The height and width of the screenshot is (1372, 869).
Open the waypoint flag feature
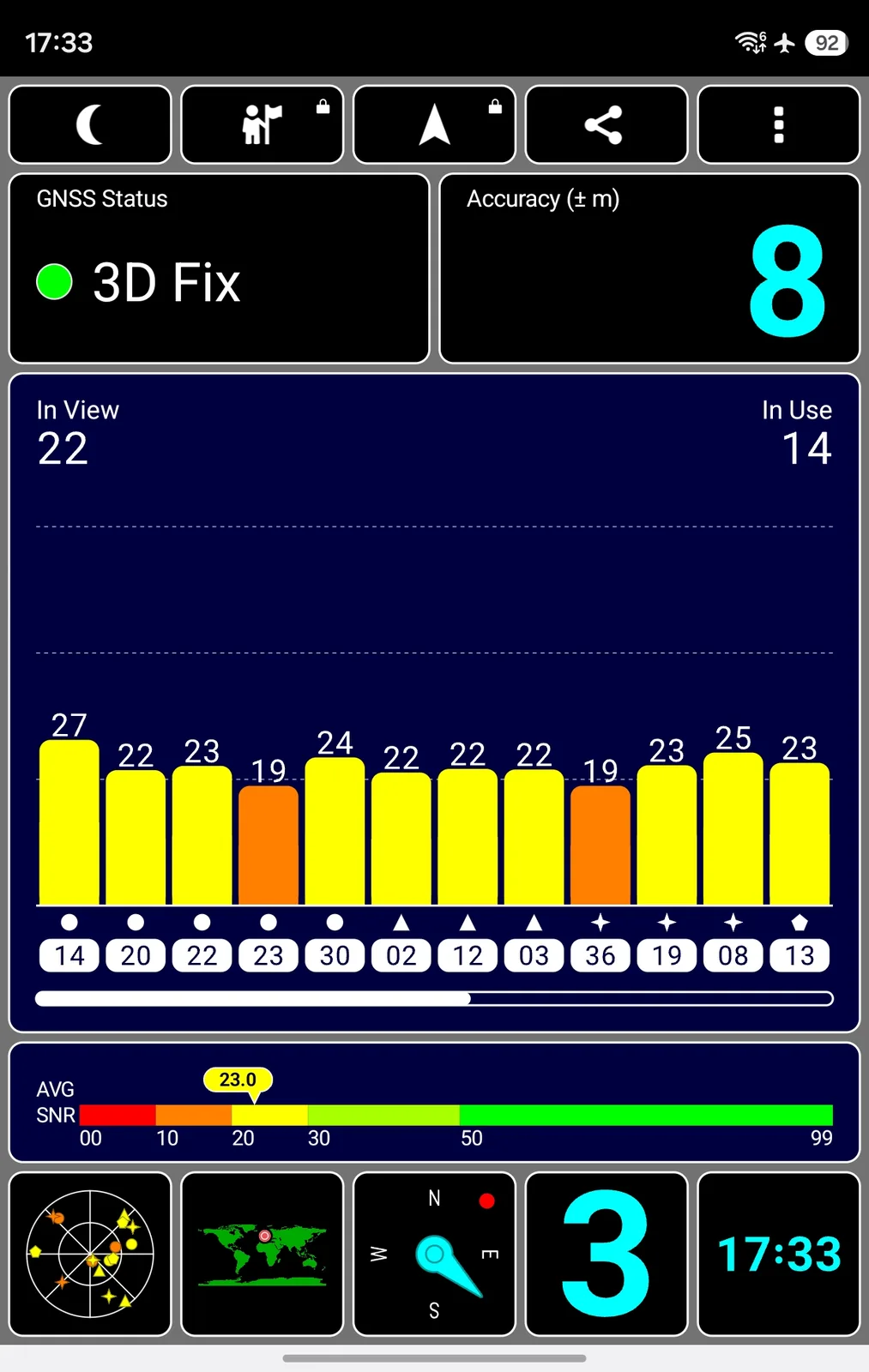pos(263,124)
